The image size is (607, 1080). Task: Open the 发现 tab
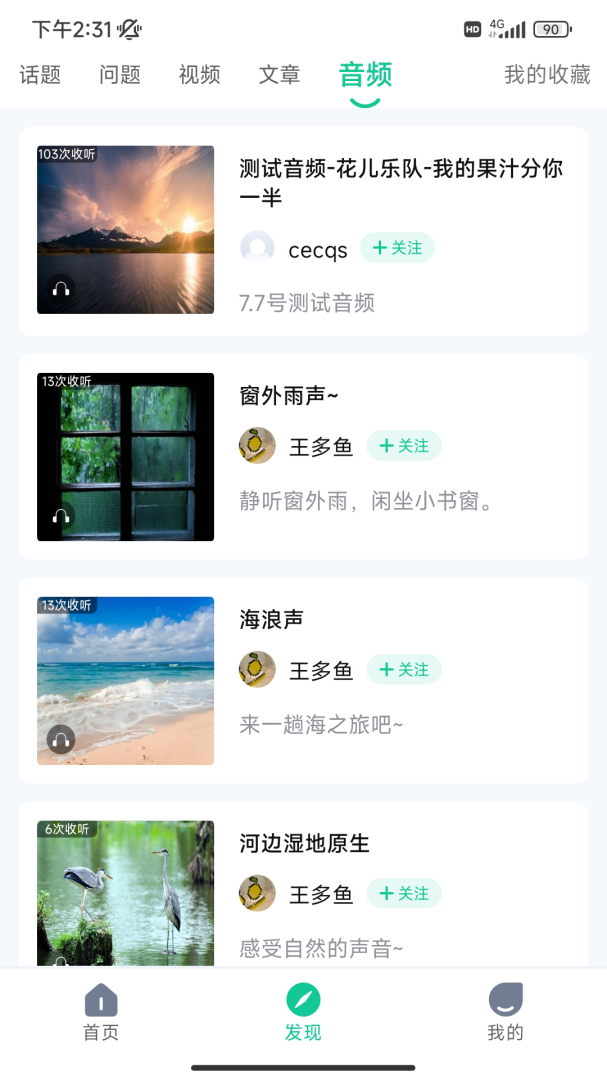(303, 1012)
